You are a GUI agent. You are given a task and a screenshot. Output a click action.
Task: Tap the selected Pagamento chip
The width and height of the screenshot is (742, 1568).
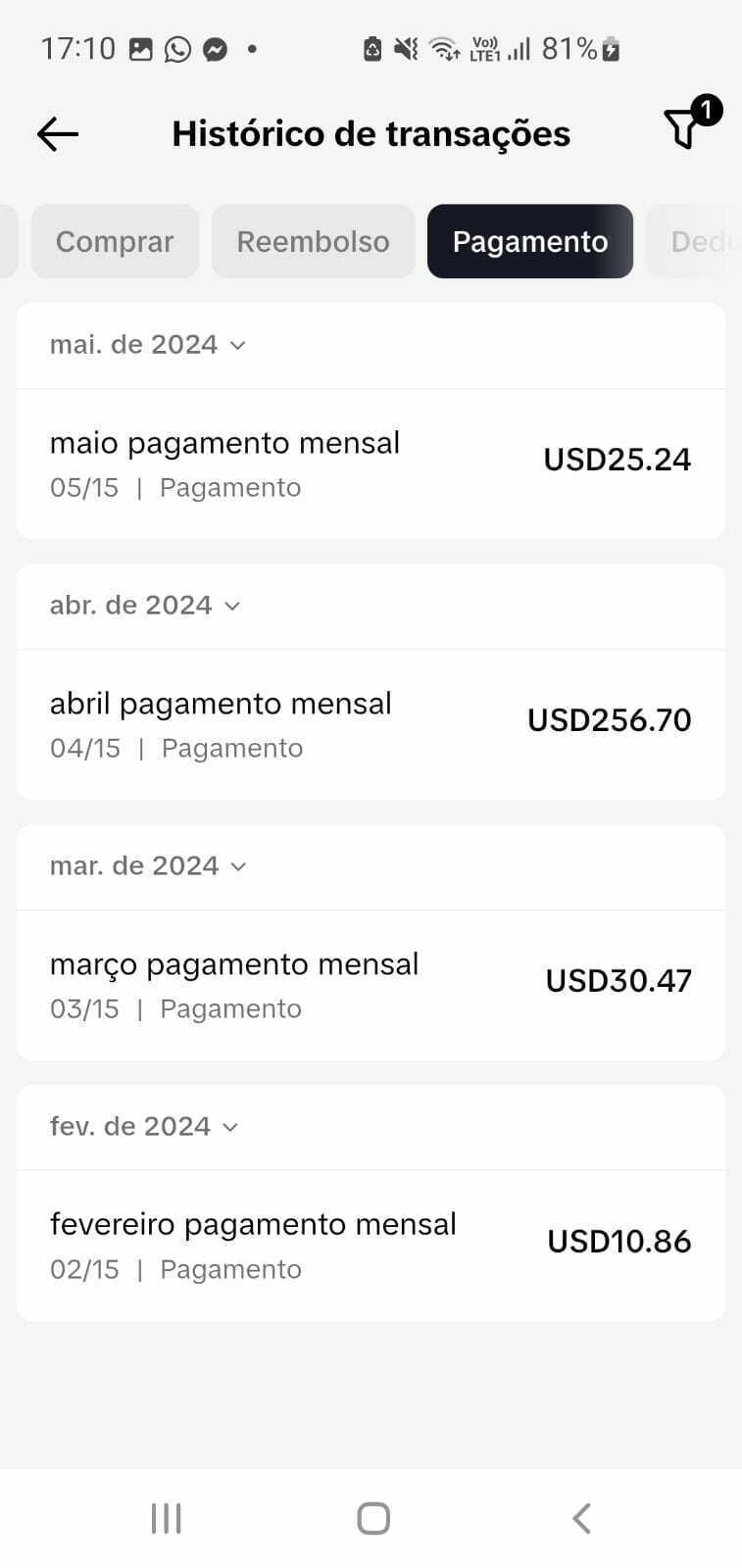click(x=529, y=241)
